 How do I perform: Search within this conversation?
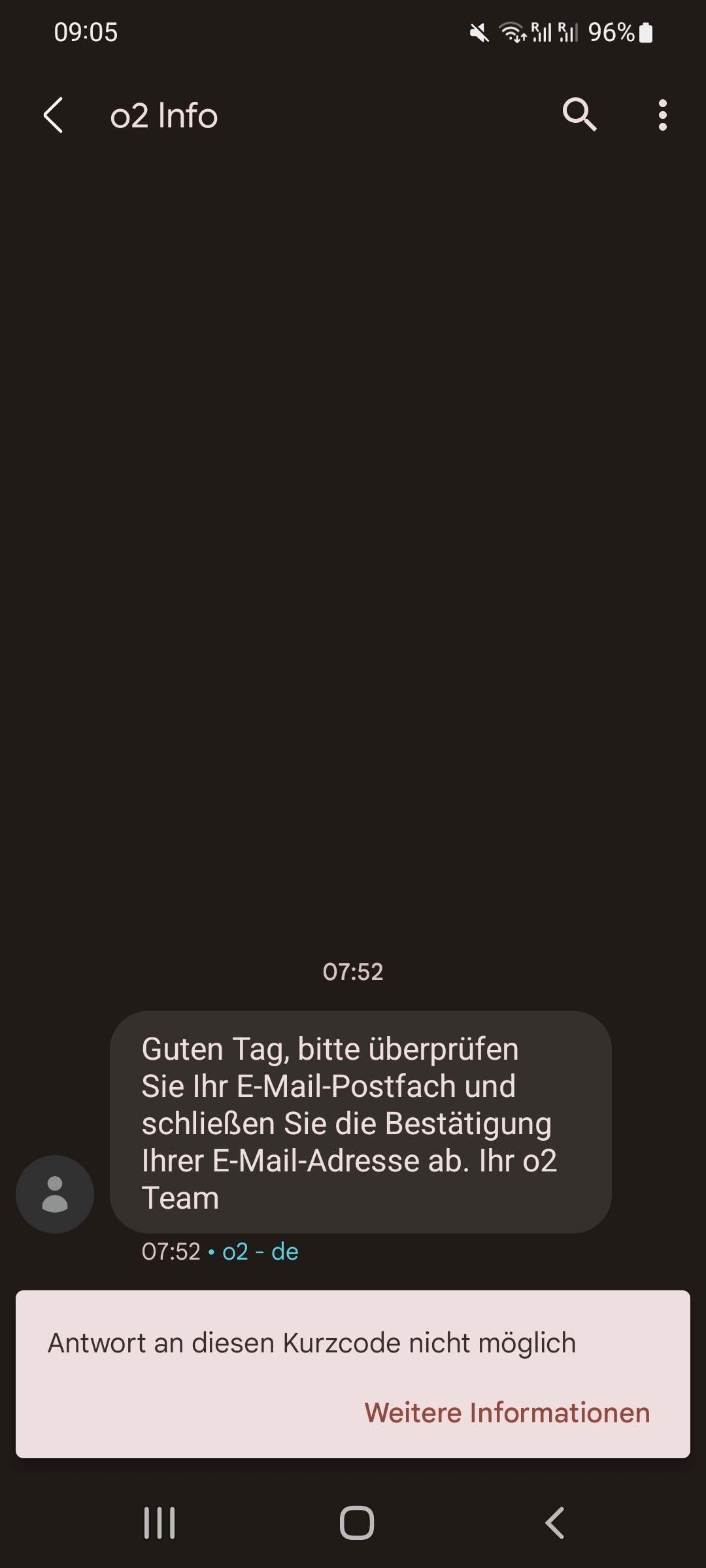[x=579, y=116]
